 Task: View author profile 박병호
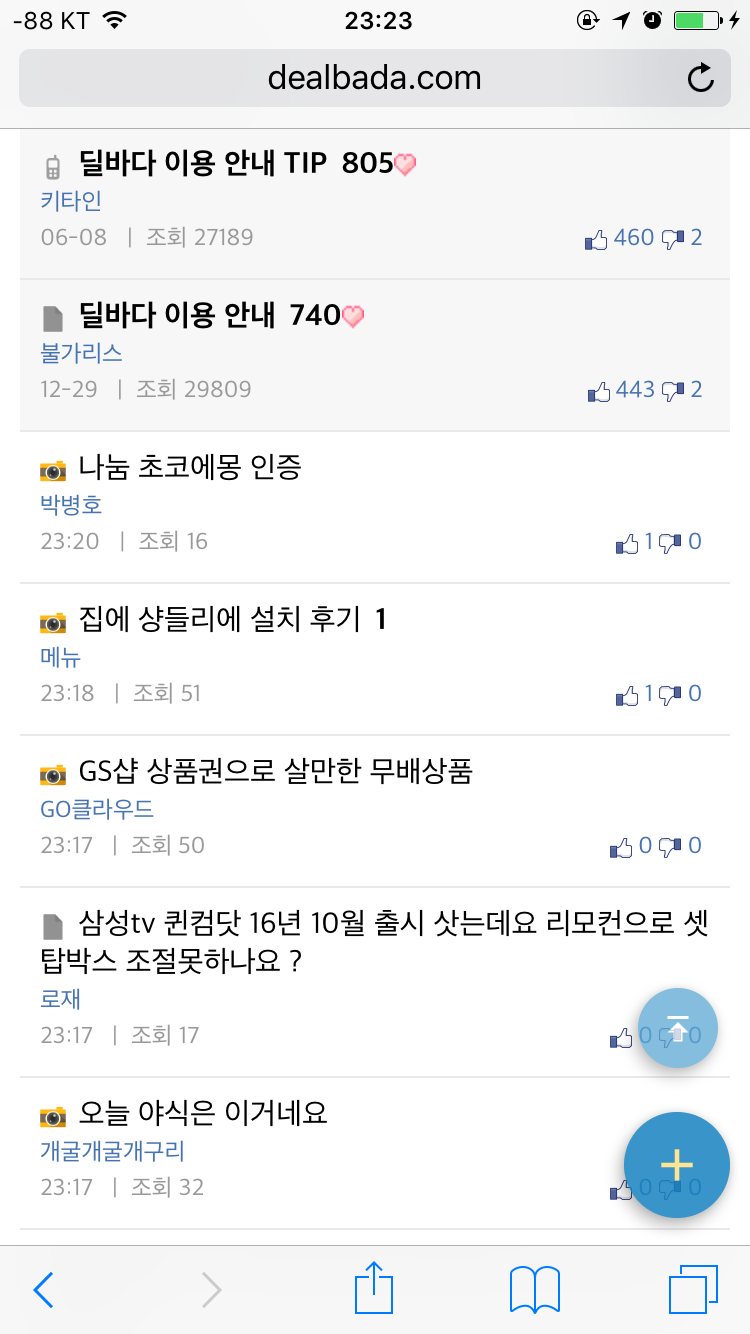[71, 505]
